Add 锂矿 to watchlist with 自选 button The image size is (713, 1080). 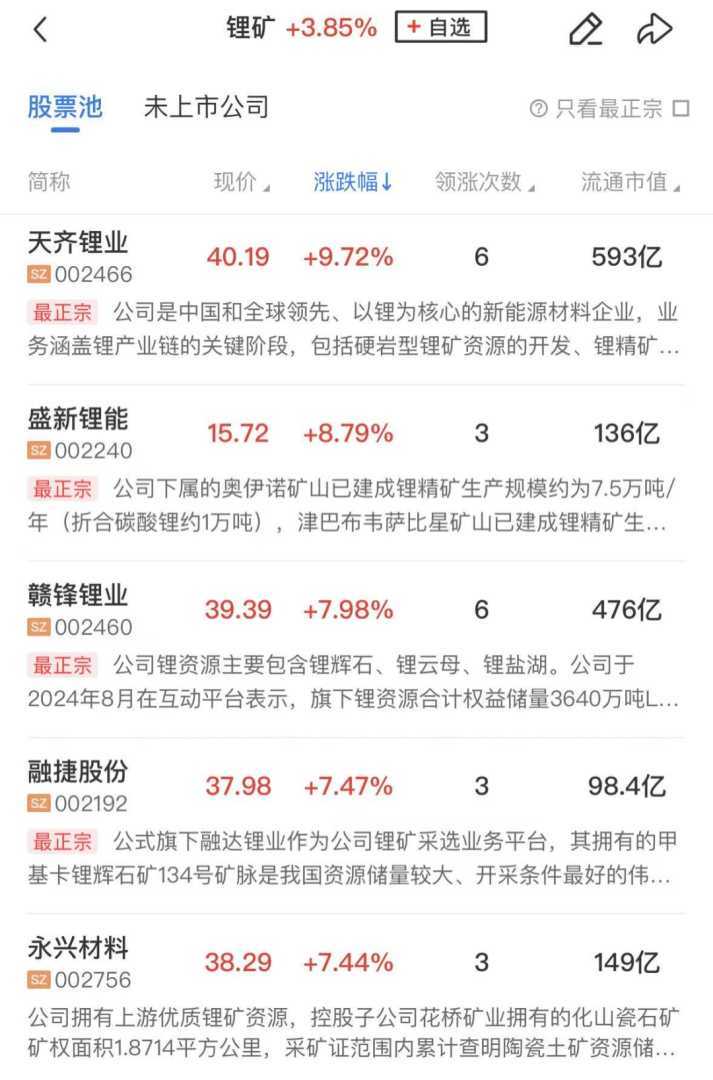(440, 28)
